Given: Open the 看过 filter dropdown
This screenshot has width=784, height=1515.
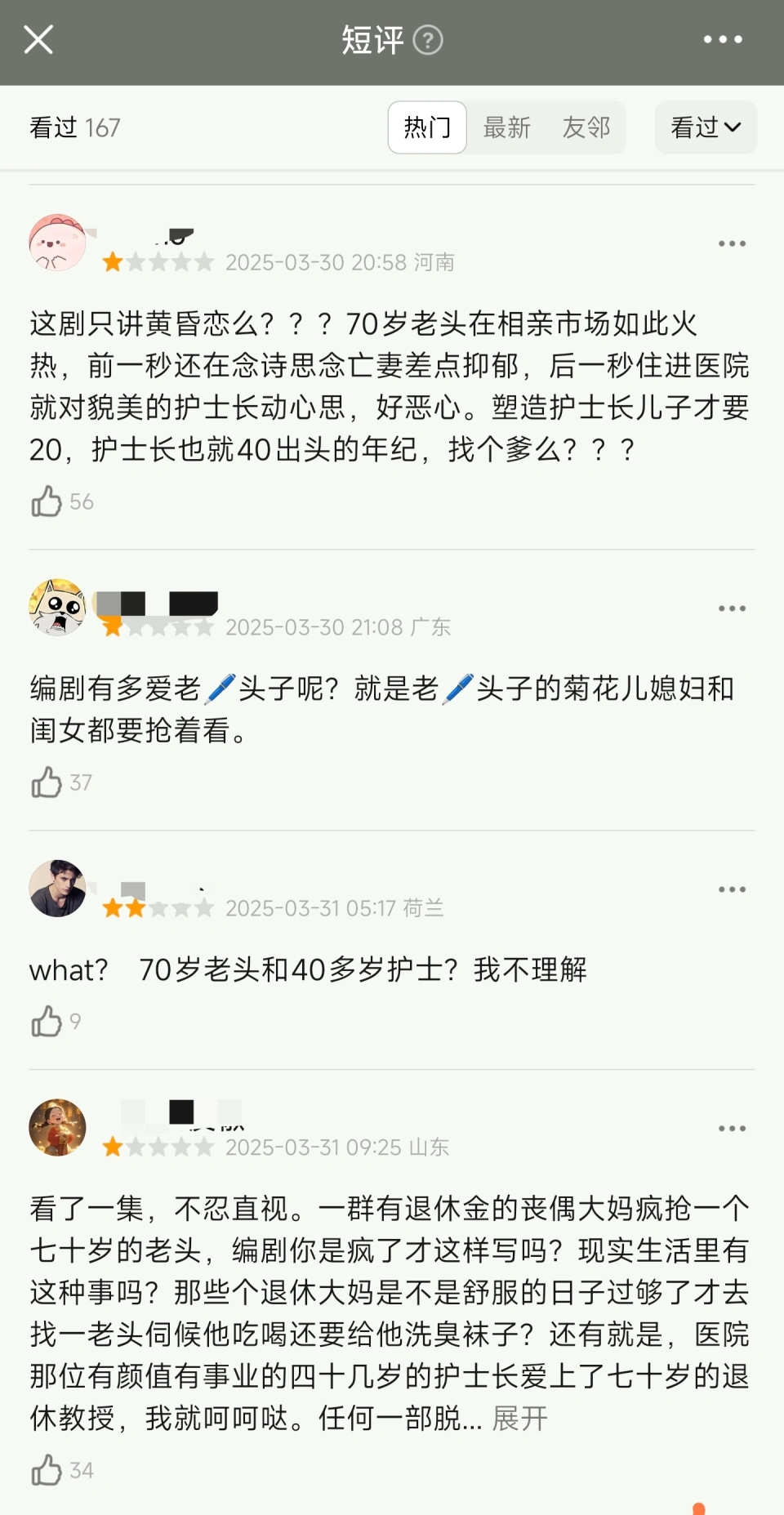Looking at the screenshot, I should tap(706, 127).
